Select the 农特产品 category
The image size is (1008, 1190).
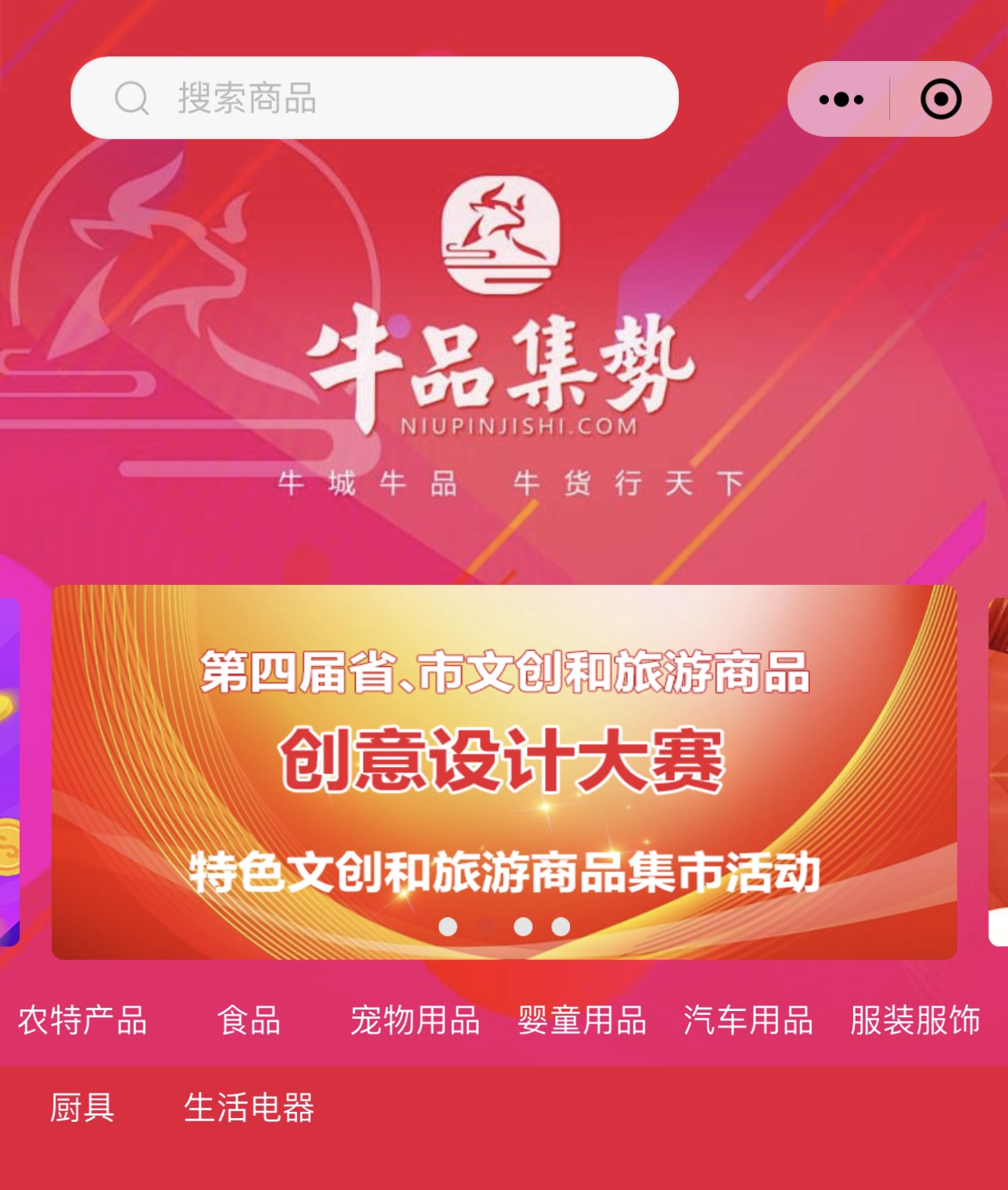[83, 1020]
